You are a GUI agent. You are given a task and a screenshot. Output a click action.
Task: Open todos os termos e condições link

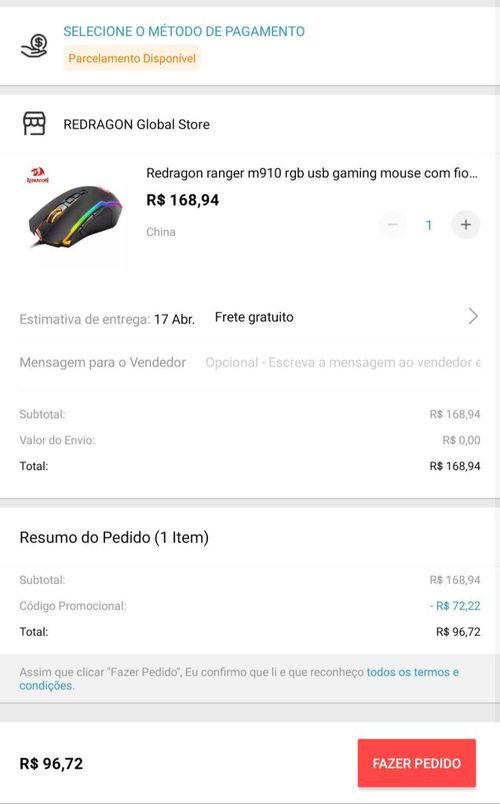tap(239, 678)
